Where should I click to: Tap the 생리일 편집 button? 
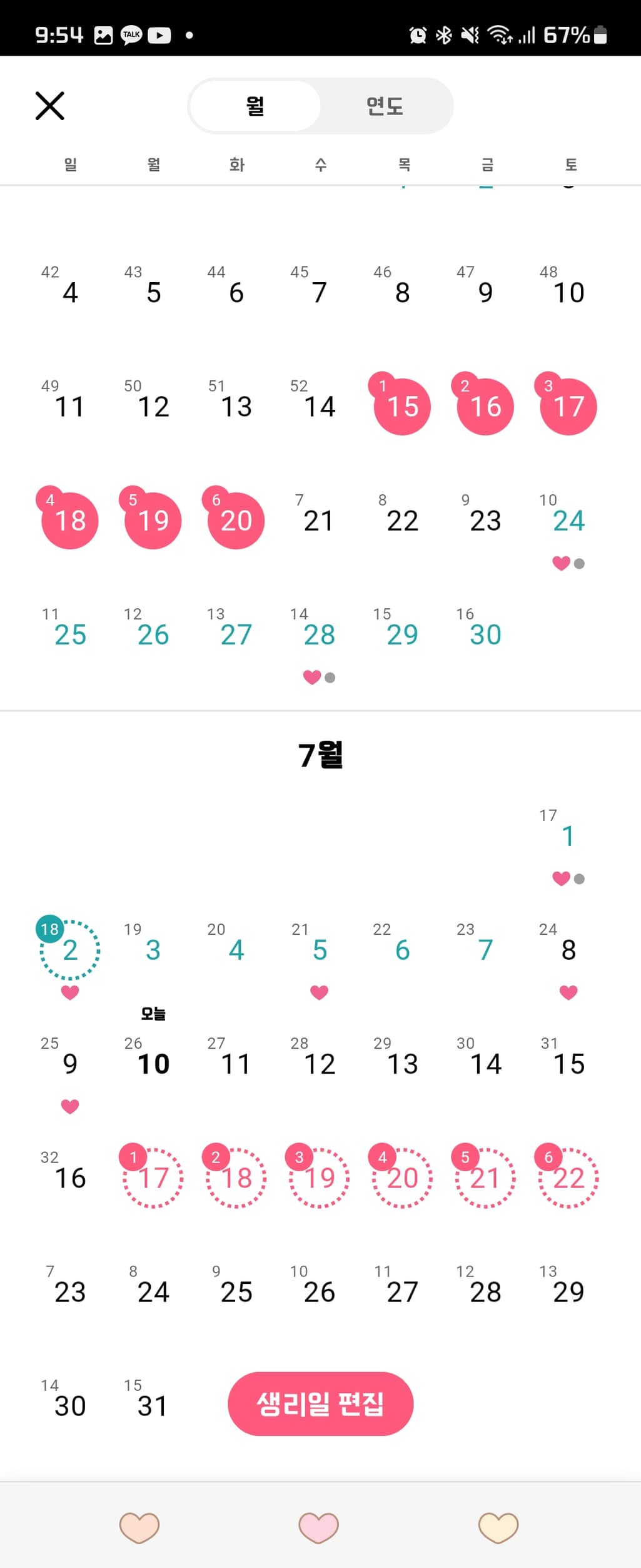[x=320, y=1404]
